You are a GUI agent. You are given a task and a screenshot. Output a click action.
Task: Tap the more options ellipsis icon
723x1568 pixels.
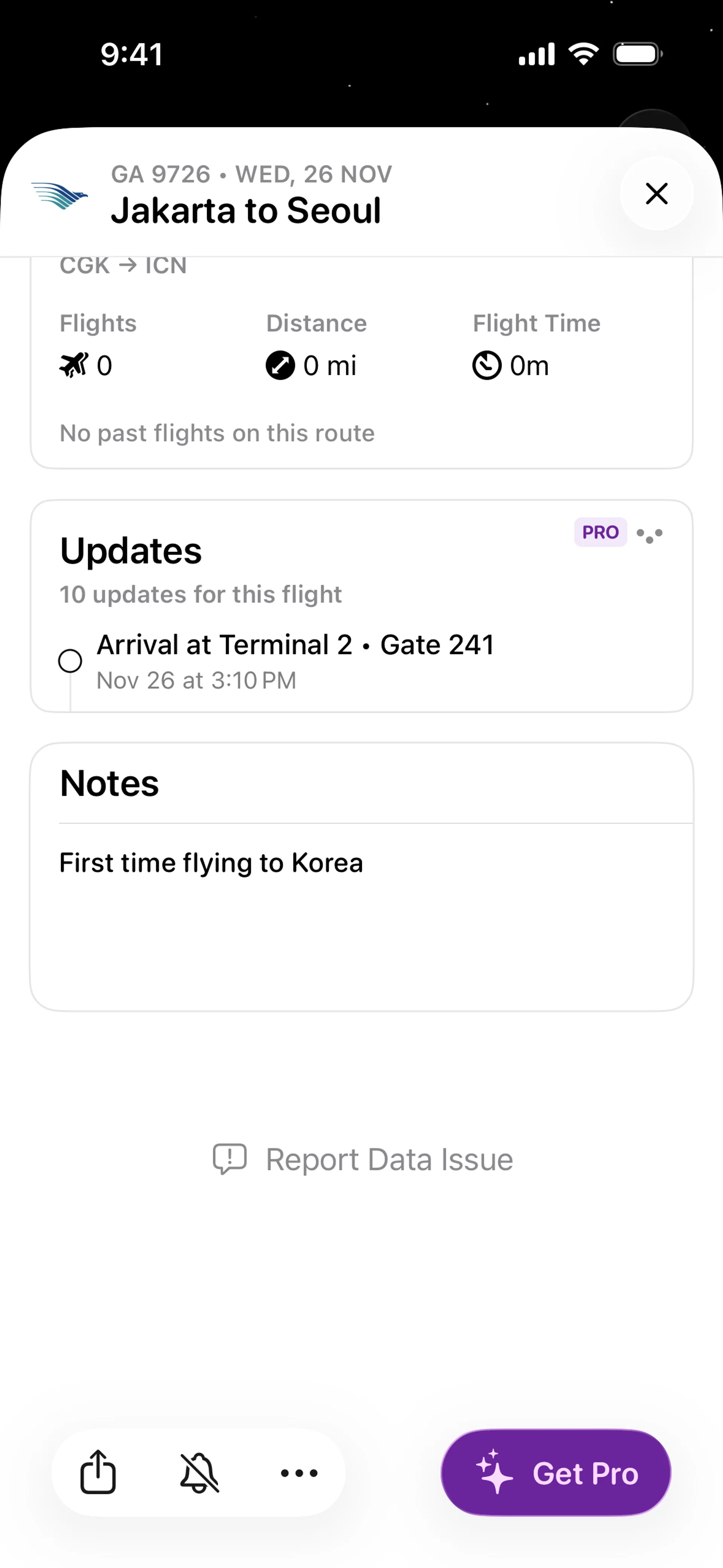pos(299,1472)
